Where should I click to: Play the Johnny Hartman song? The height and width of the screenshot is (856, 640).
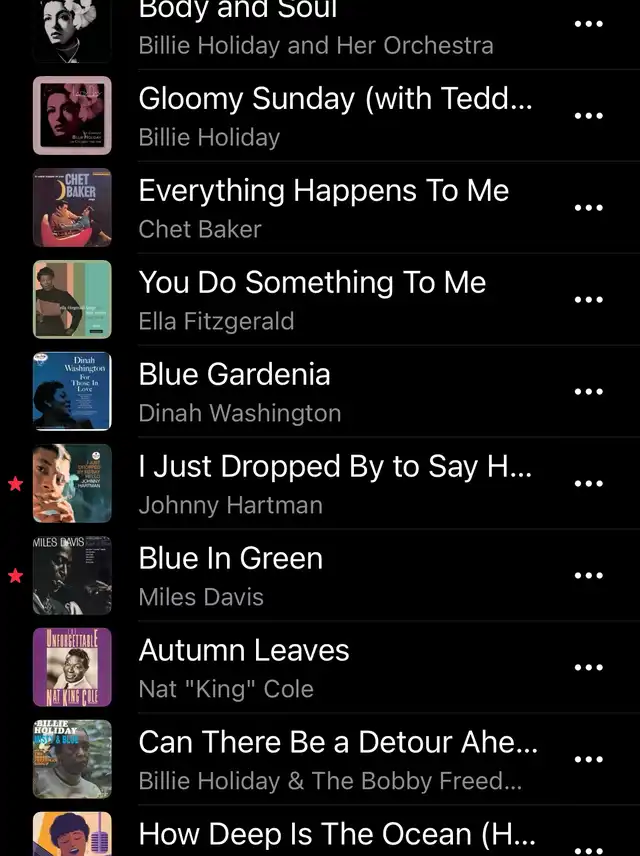tap(335, 483)
